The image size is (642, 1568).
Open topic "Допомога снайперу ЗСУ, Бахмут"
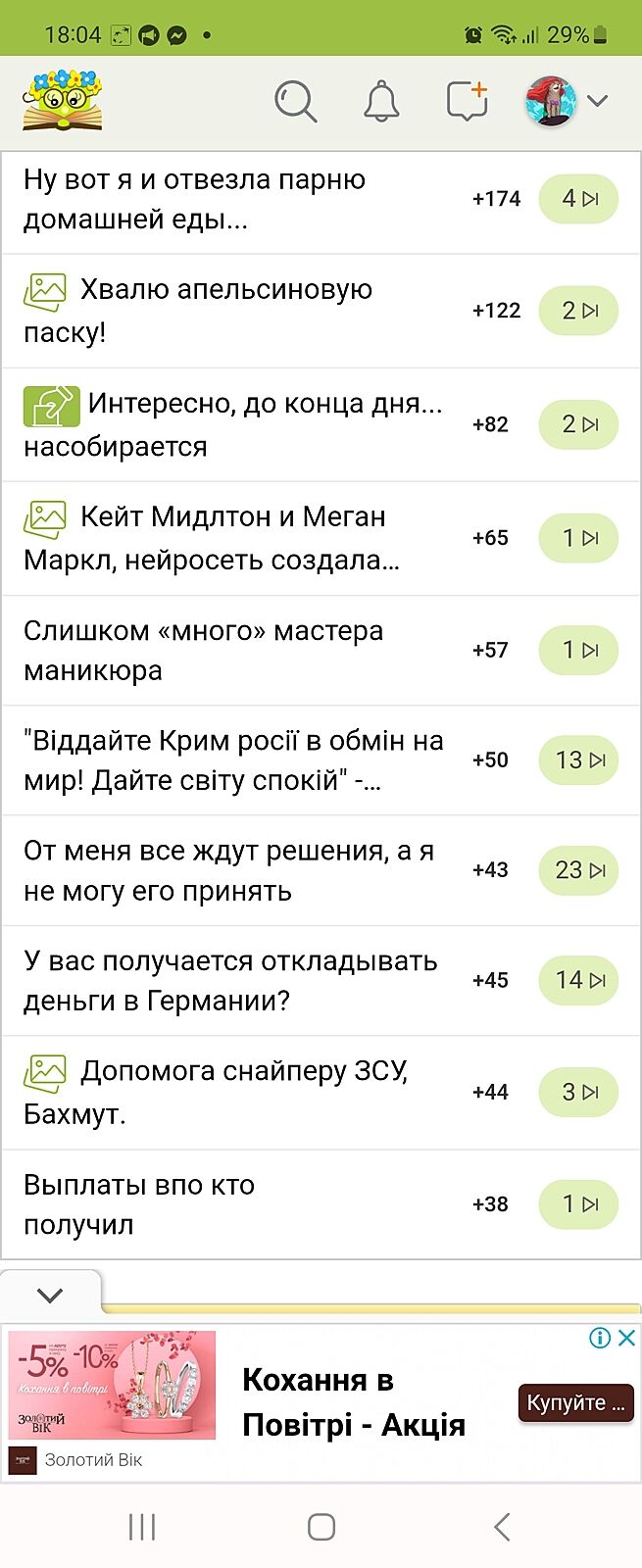coord(216,1092)
